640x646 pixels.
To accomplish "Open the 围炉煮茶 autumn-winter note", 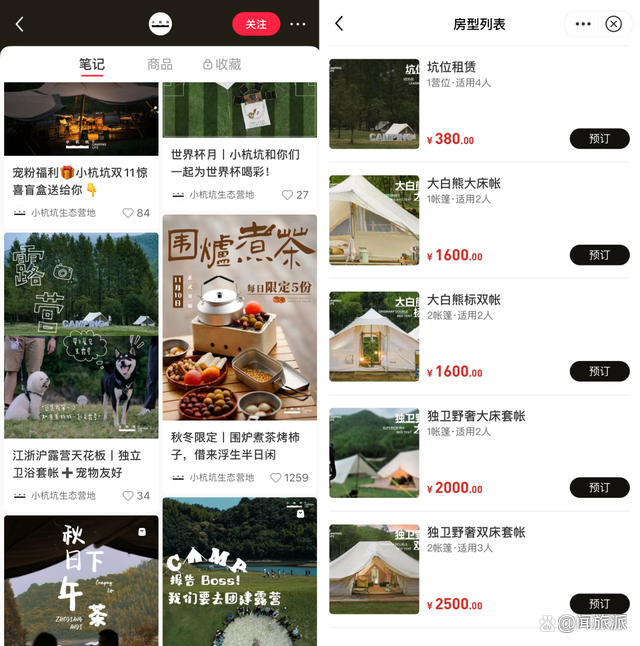I will click(x=240, y=317).
